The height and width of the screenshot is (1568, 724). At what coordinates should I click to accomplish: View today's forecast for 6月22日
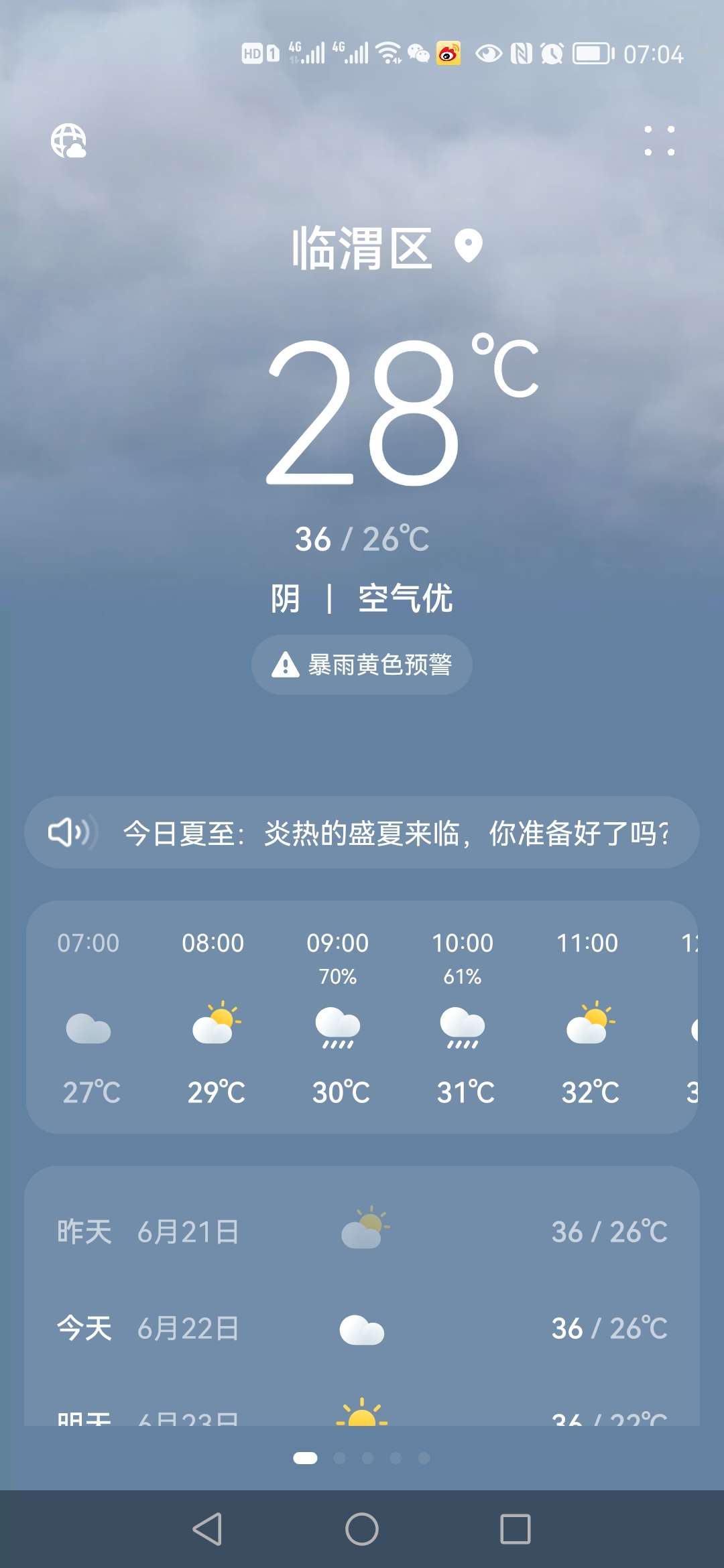pos(362,1328)
